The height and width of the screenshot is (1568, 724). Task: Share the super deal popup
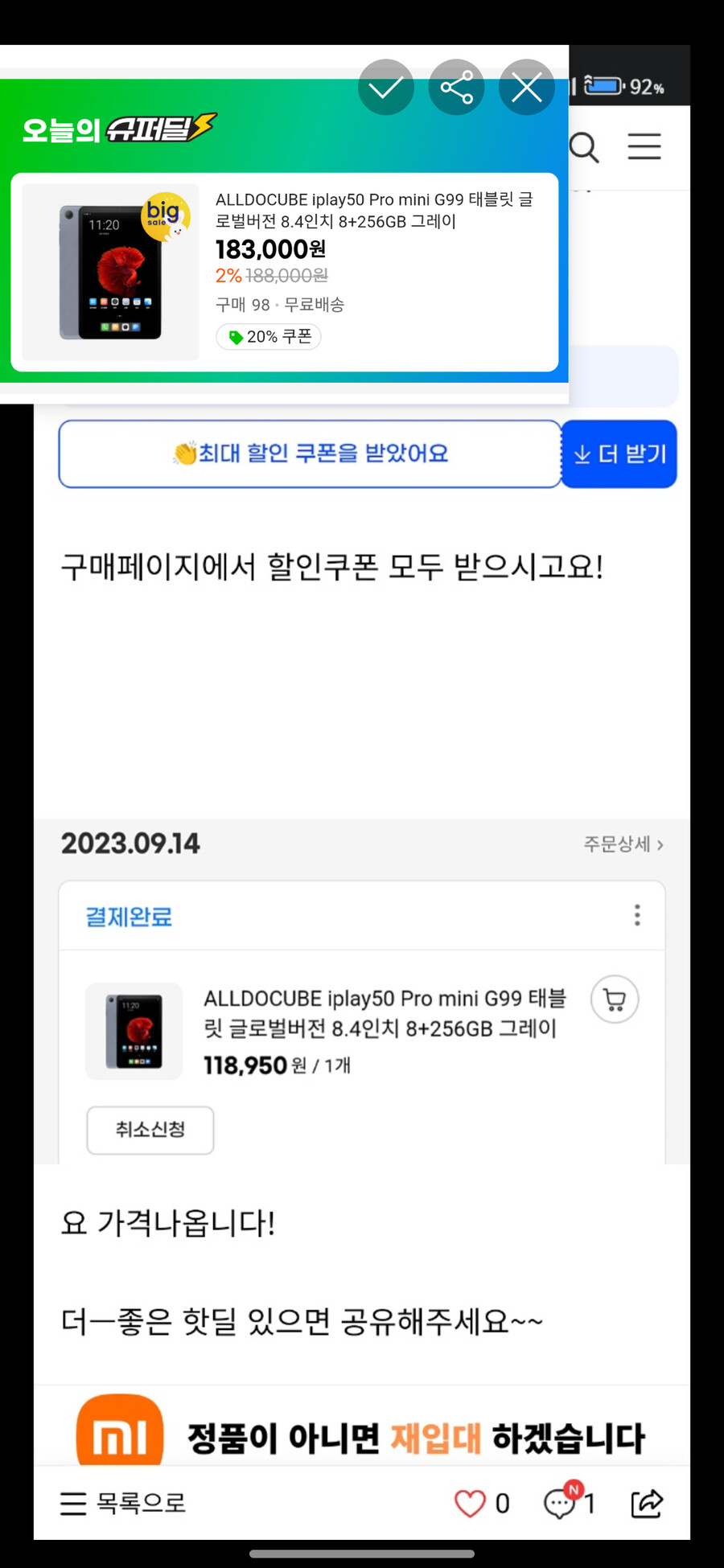pos(456,88)
